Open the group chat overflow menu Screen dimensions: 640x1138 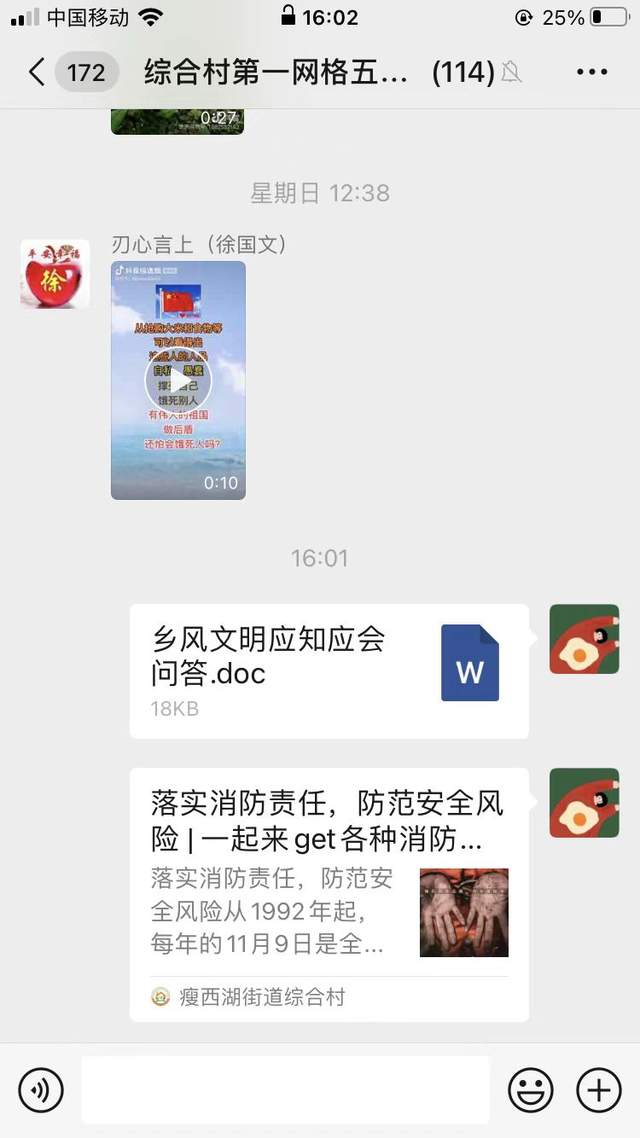click(x=592, y=72)
